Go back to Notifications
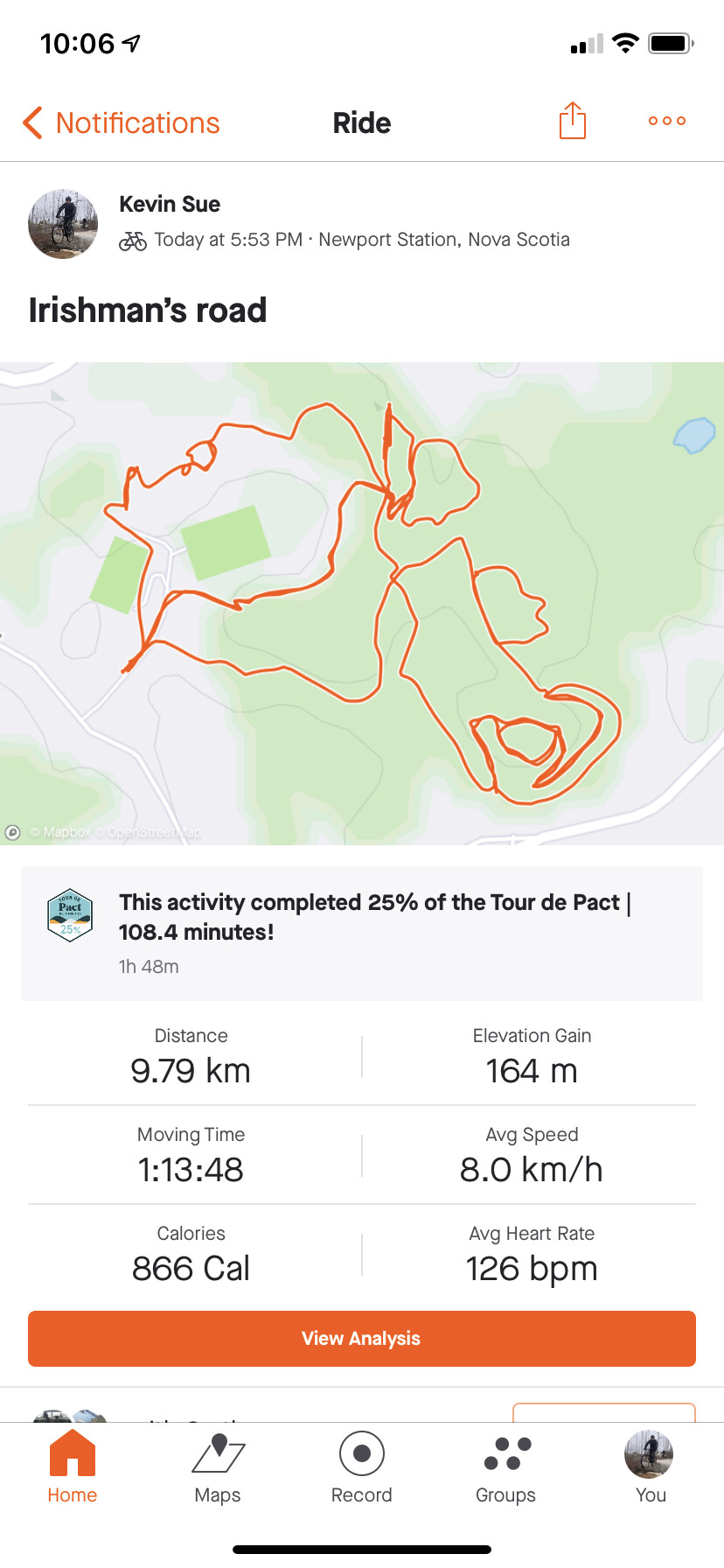The image size is (724, 1568). (x=122, y=123)
